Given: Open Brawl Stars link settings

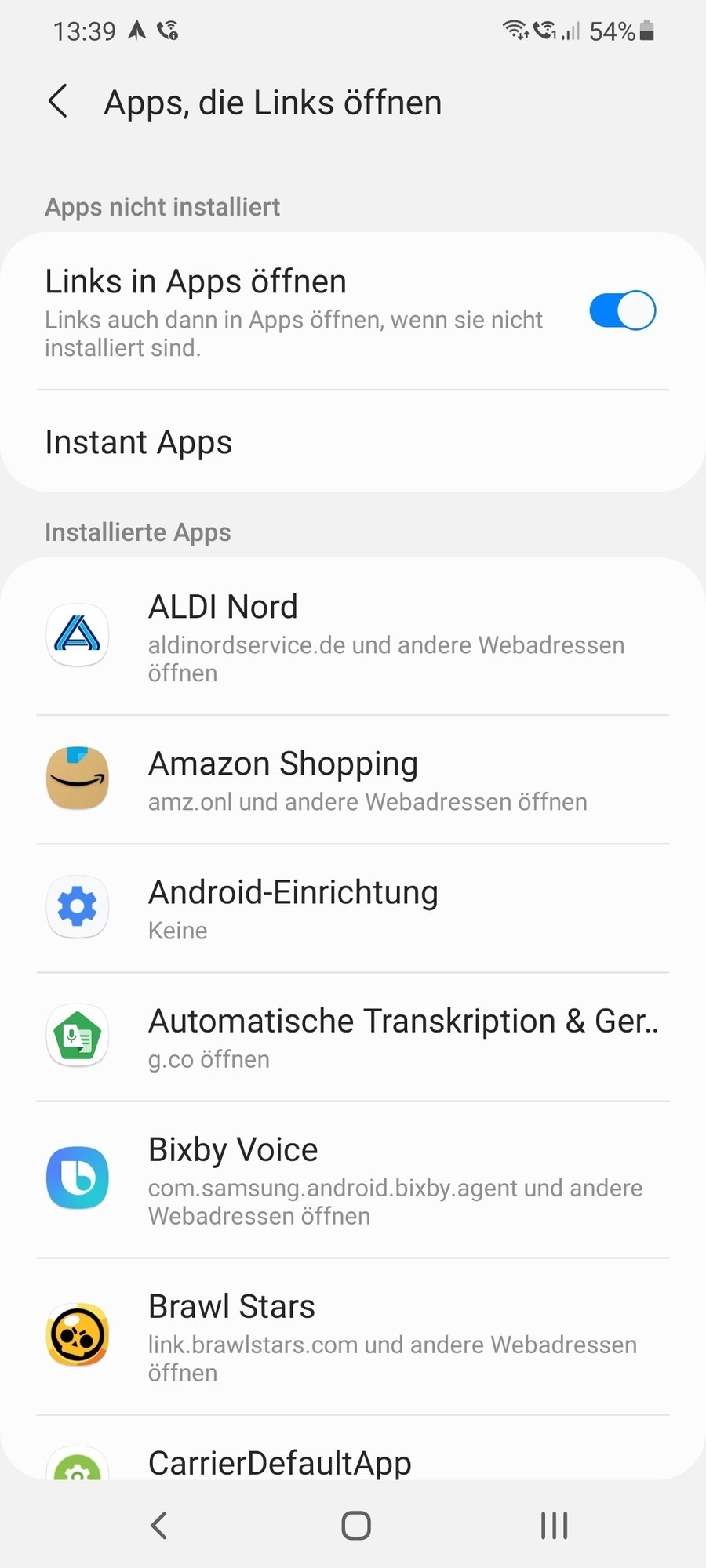Looking at the screenshot, I should pyautogui.click(x=353, y=1337).
